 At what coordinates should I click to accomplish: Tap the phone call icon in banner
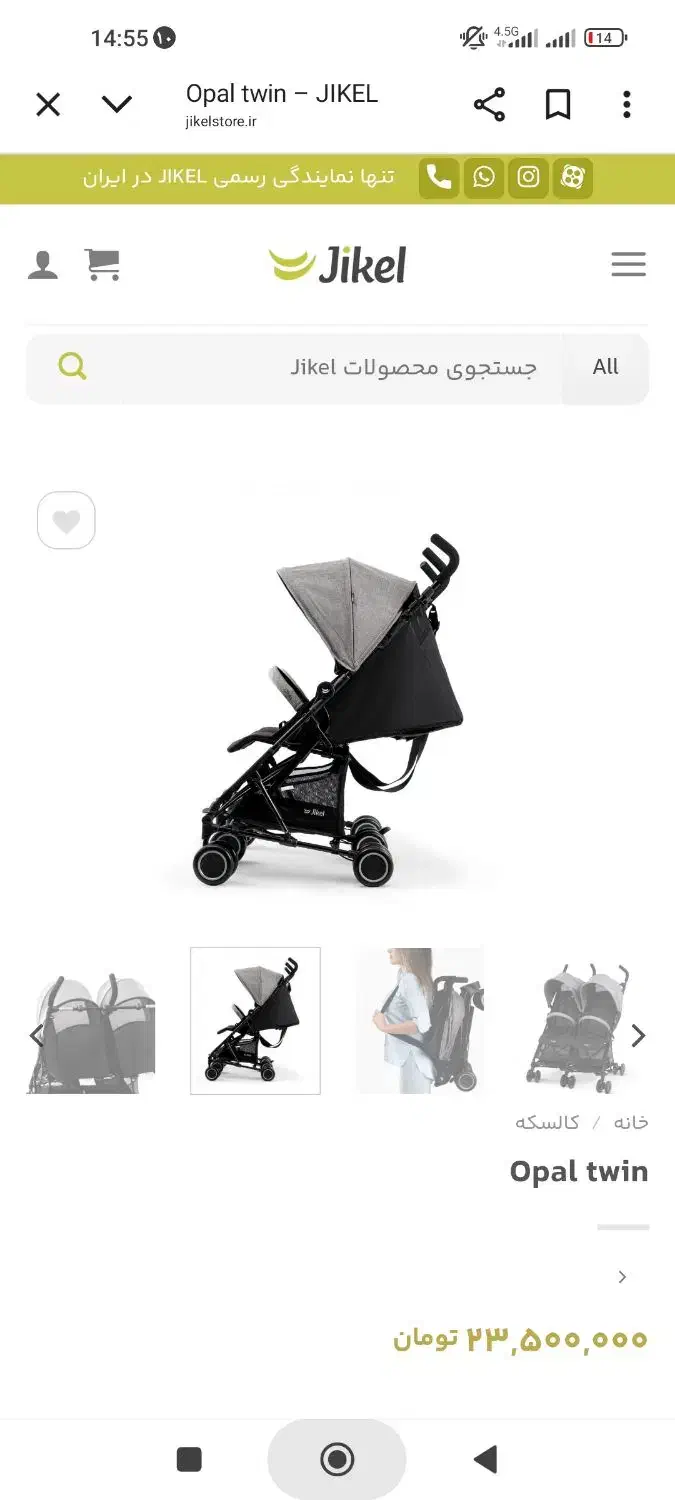pos(438,178)
